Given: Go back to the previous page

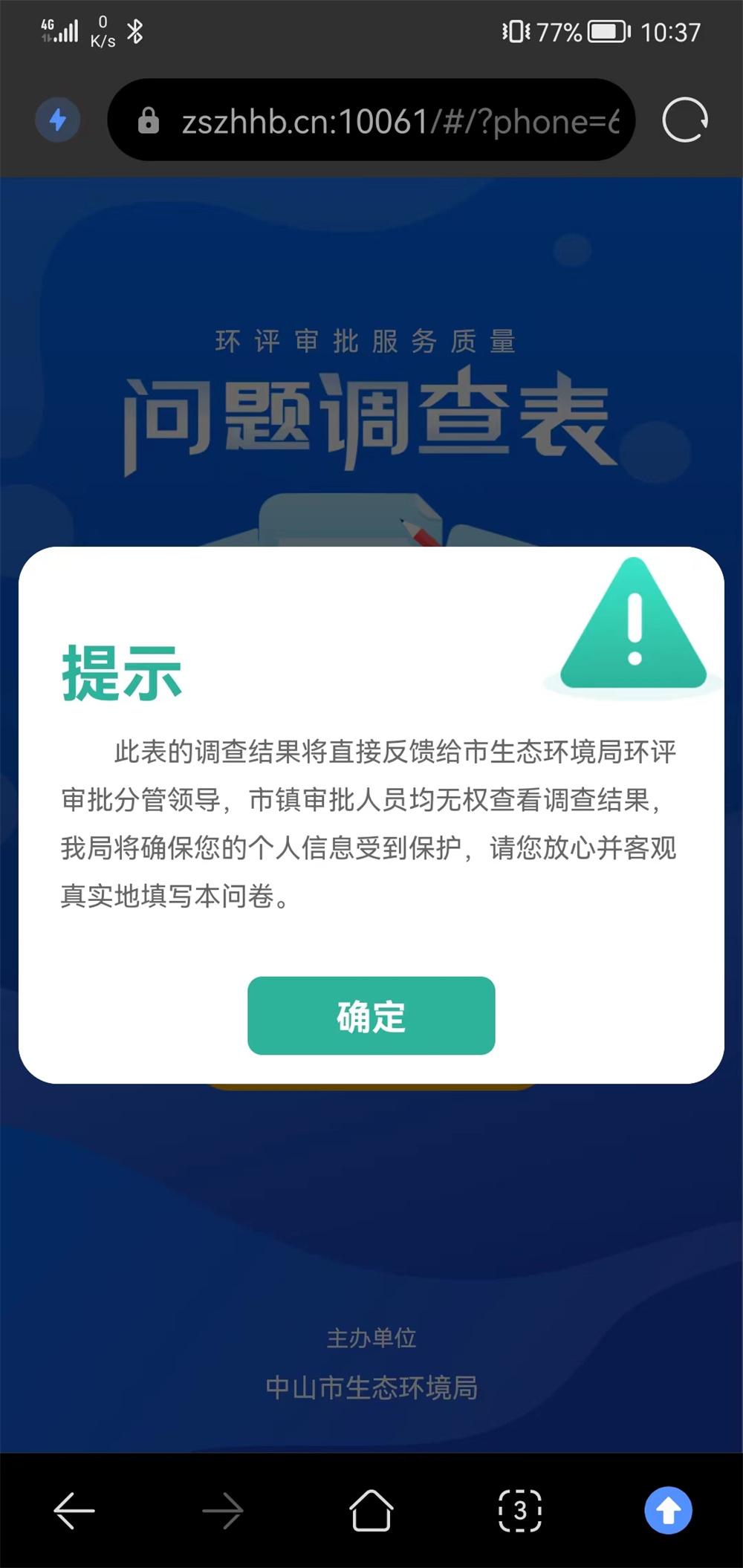Looking at the screenshot, I should (x=74, y=1510).
